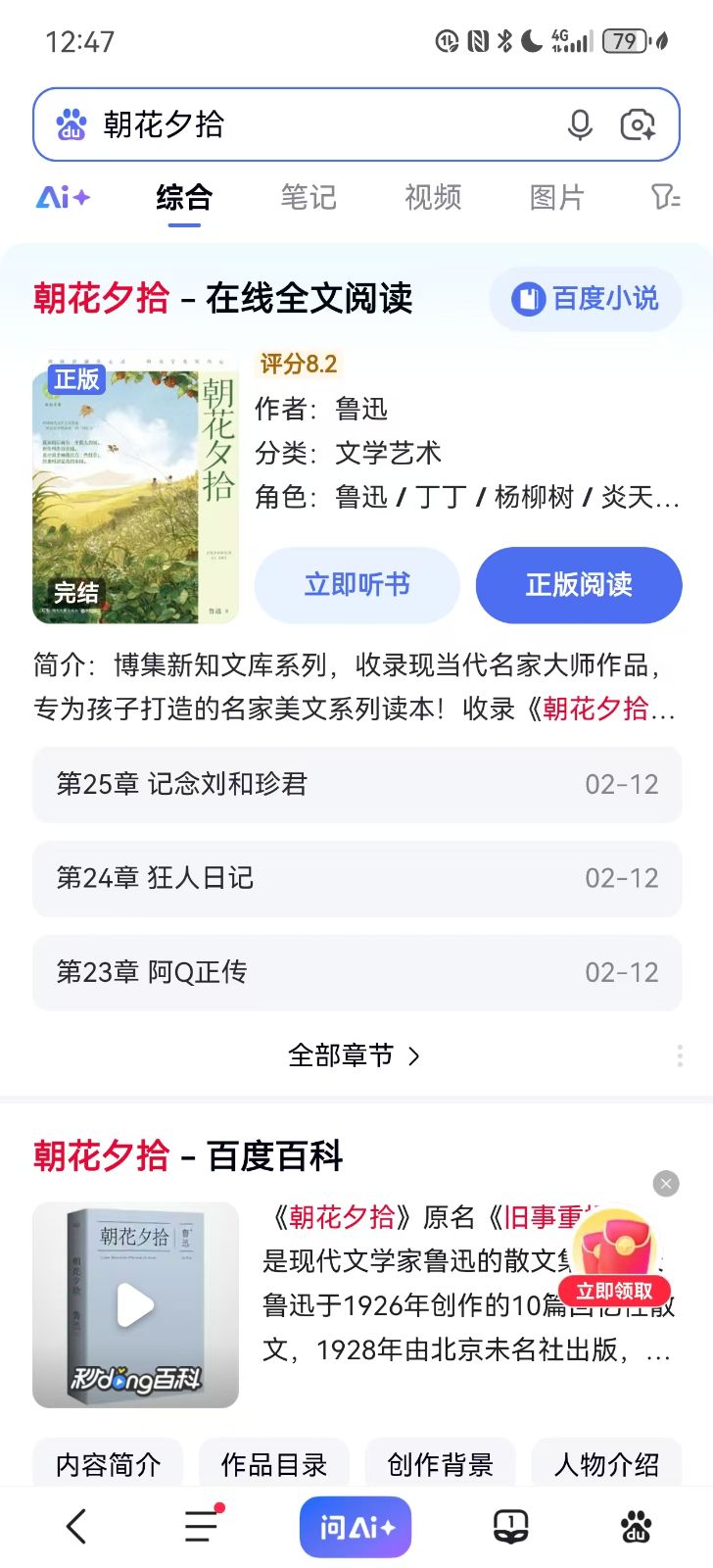Expand 全部章节 list
This screenshot has height=1568, width=713.
click(x=354, y=1055)
